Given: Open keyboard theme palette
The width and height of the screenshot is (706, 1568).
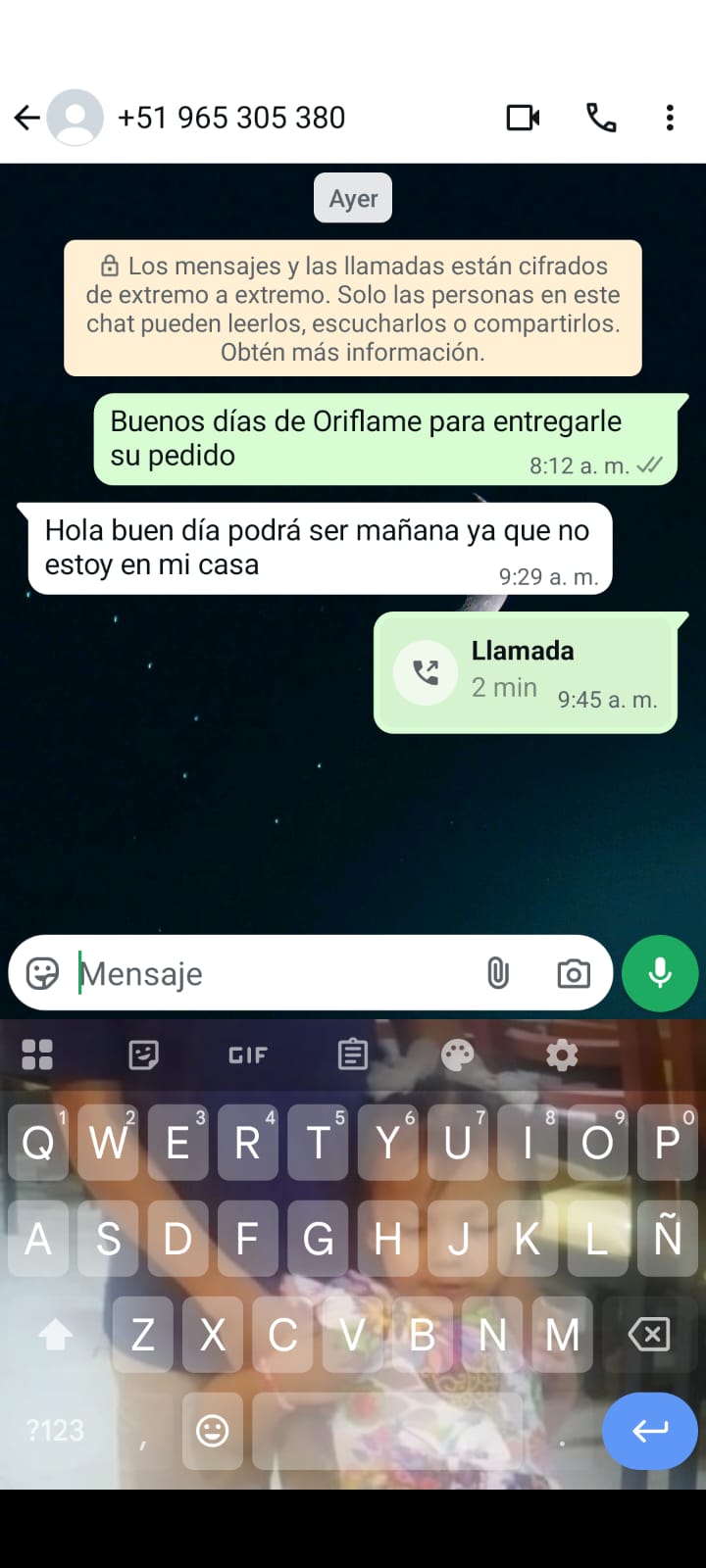Looking at the screenshot, I should point(457,1055).
